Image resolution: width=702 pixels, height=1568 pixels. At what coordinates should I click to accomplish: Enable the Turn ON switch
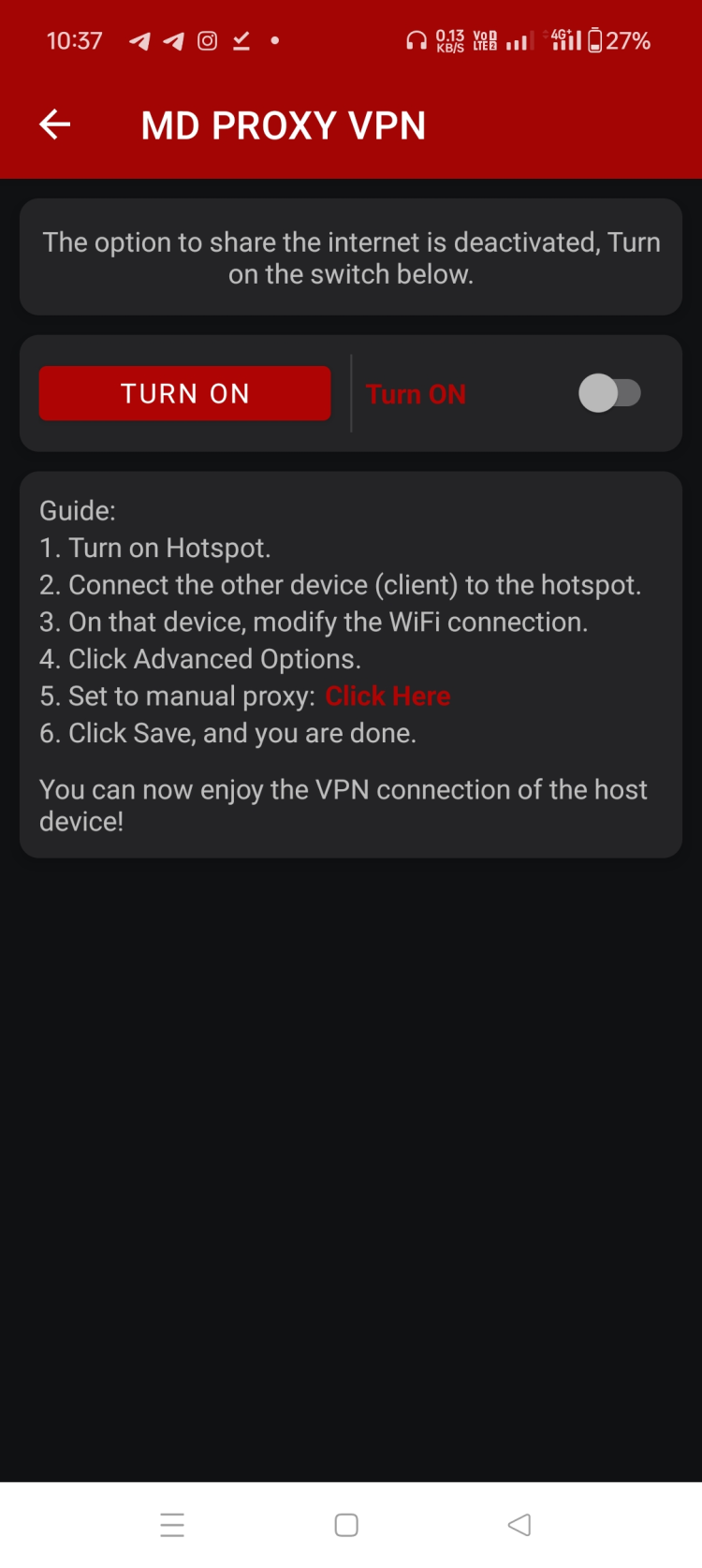tap(609, 393)
